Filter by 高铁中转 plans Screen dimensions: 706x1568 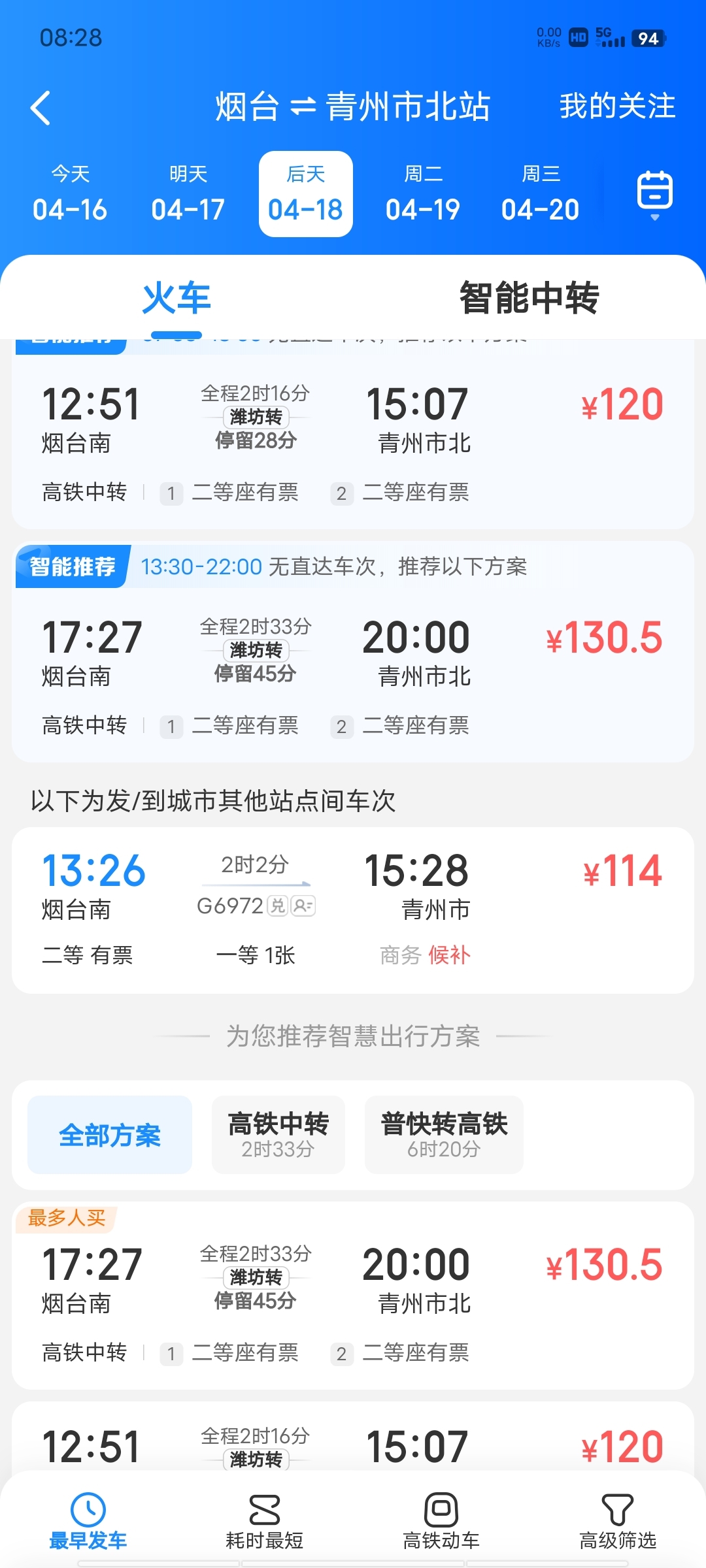click(278, 1135)
